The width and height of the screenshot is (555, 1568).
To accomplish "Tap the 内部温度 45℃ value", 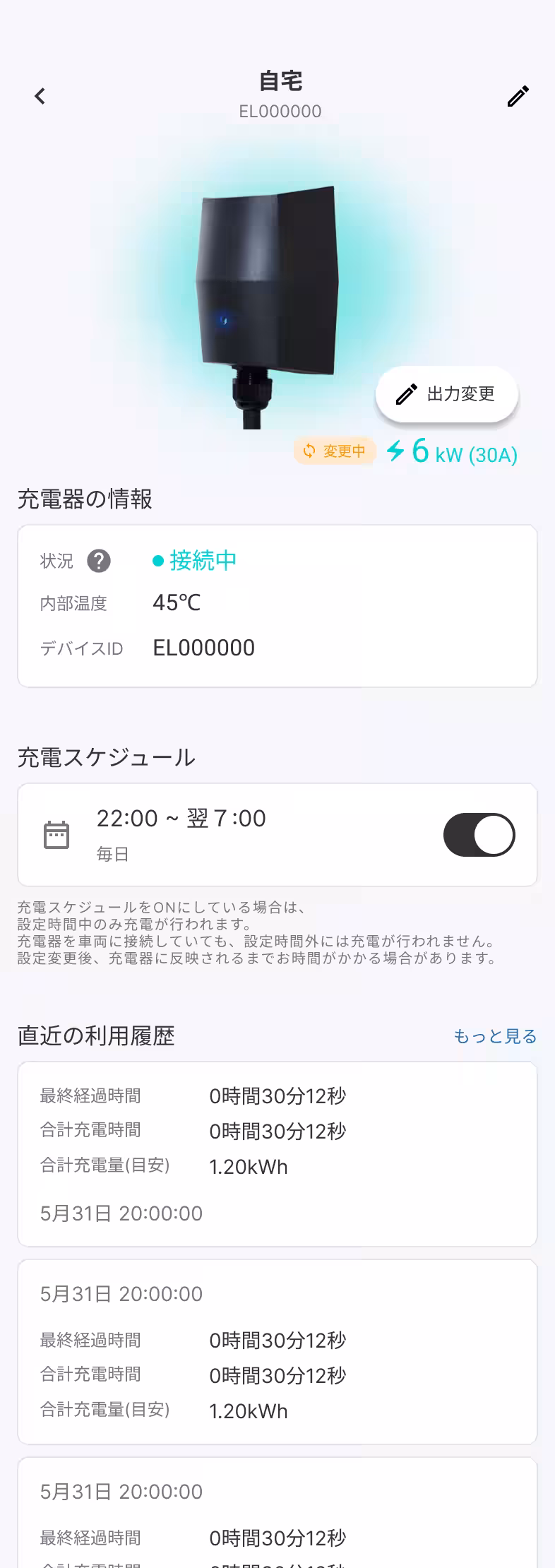I will point(177,602).
